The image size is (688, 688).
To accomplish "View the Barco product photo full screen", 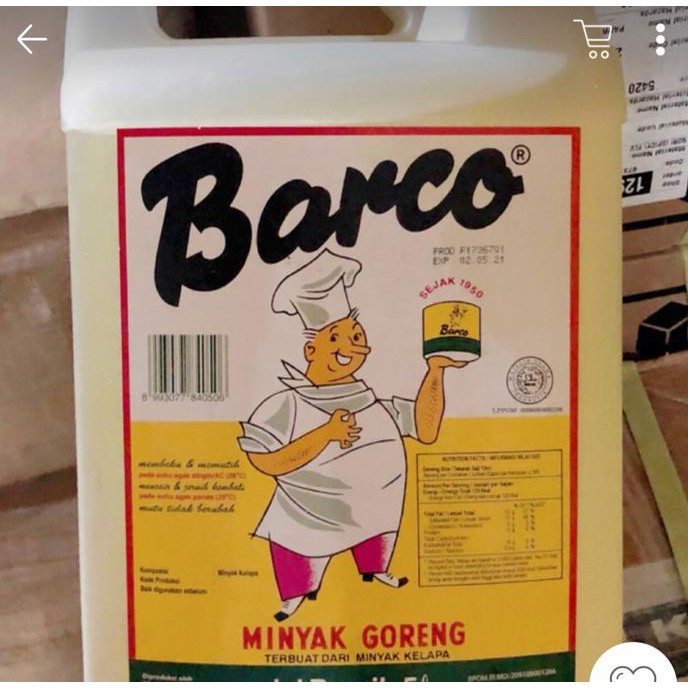I will [344, 380].
